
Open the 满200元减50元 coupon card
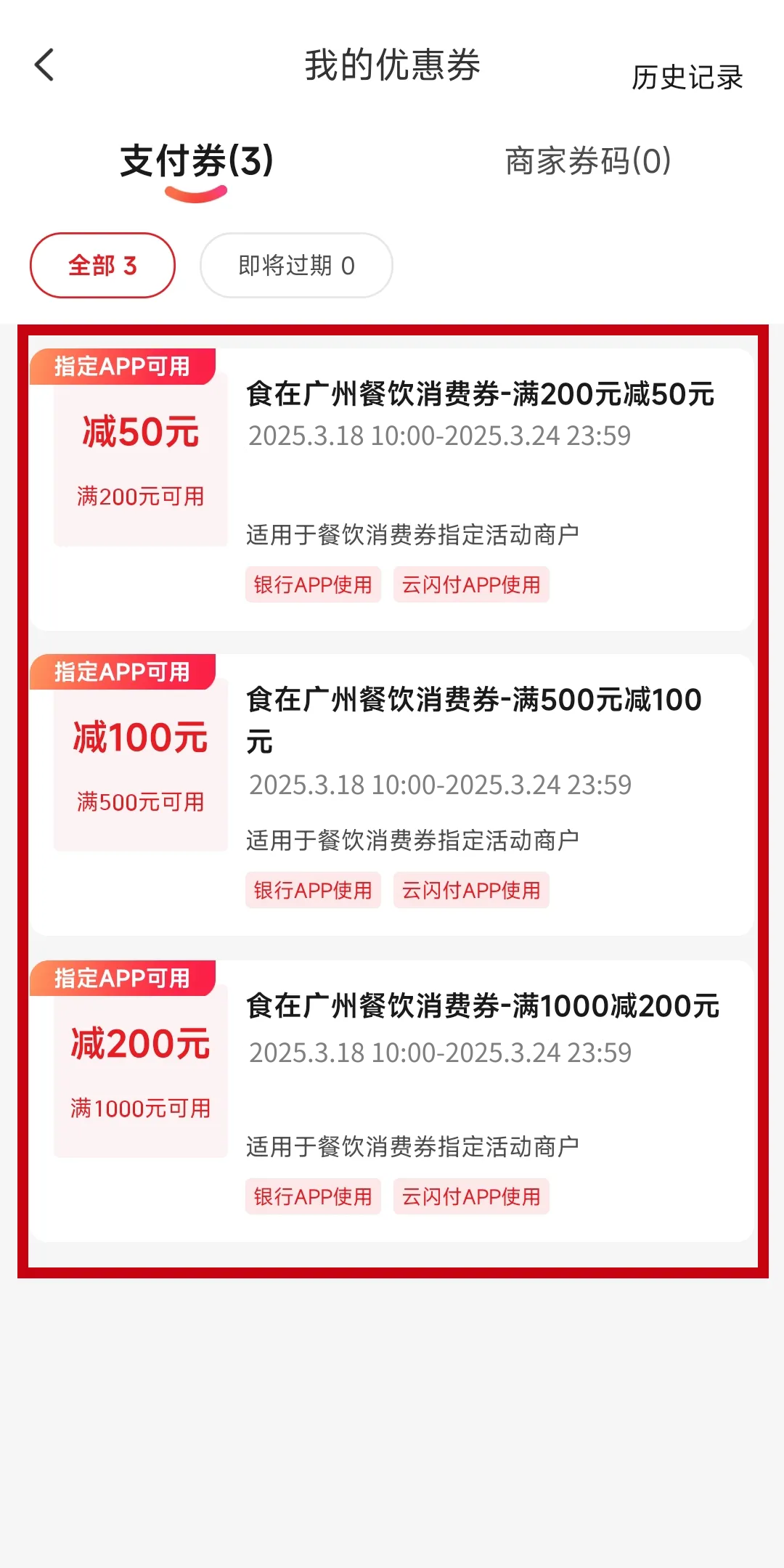click(392, 489)
